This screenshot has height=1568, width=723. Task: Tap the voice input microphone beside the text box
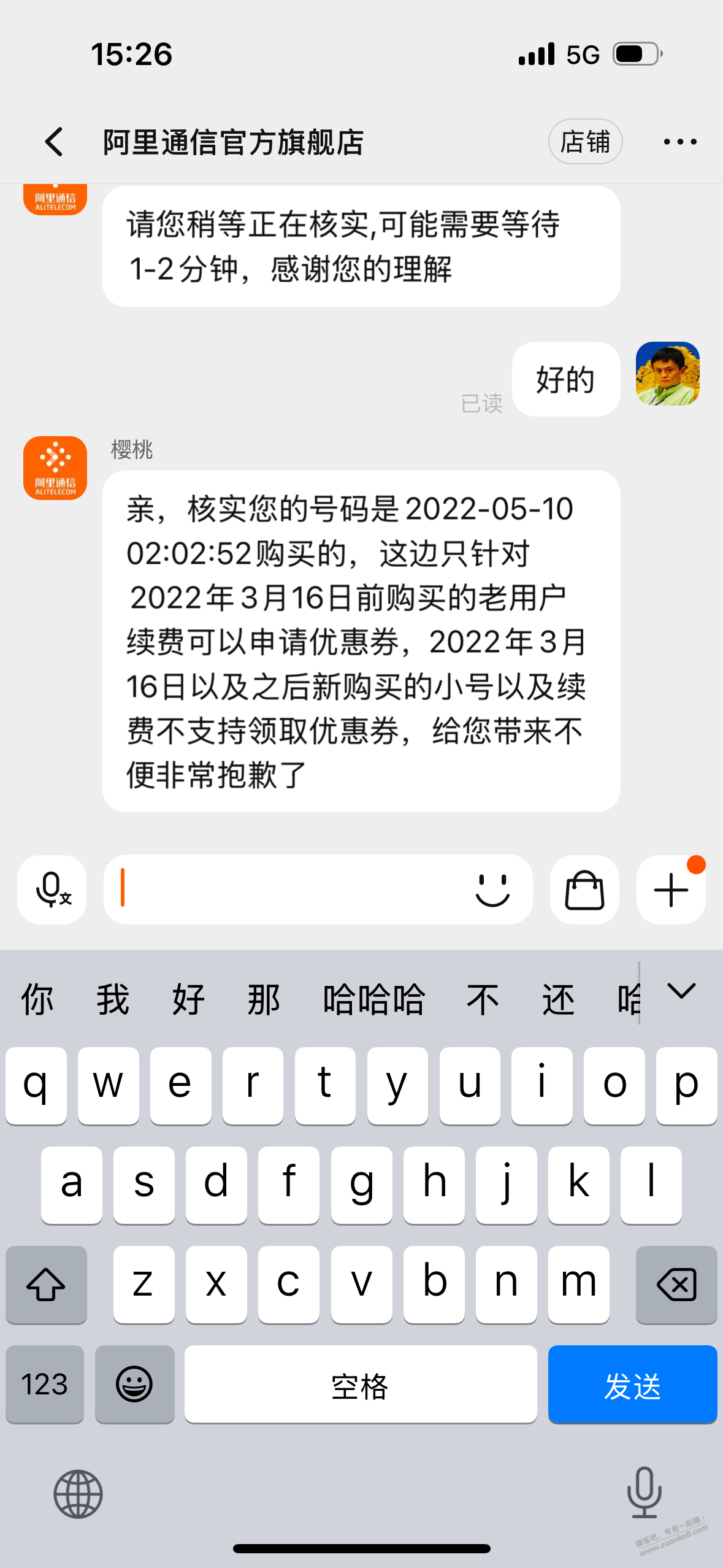[x=52, y=890]
